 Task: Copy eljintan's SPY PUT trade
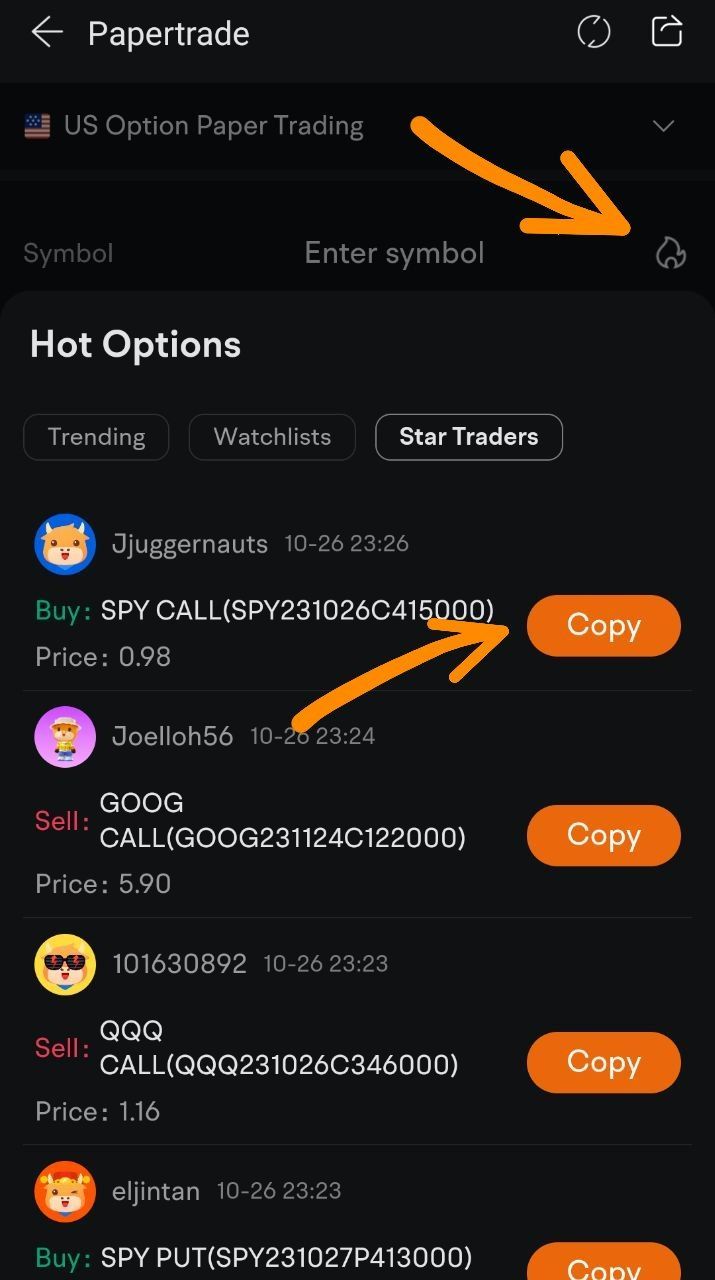[603, 1265]
